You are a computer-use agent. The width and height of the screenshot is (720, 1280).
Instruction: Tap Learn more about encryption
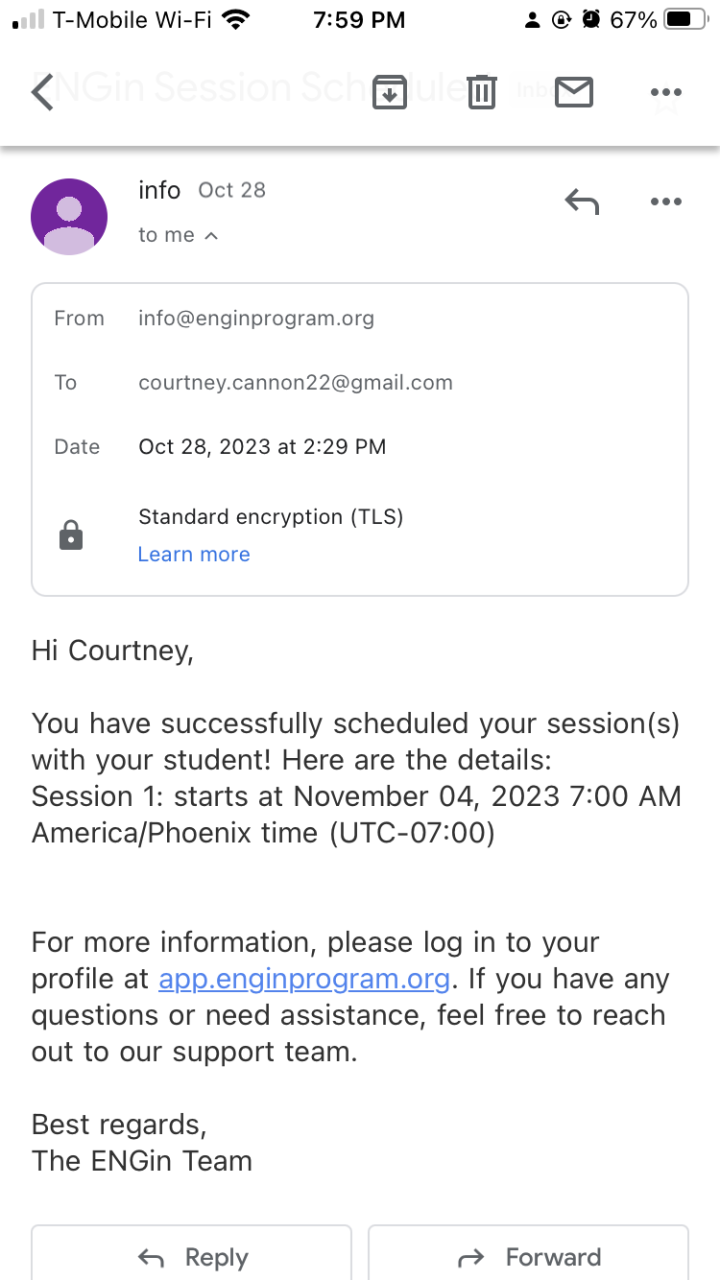pyautogui.click(x=194, y=554)
